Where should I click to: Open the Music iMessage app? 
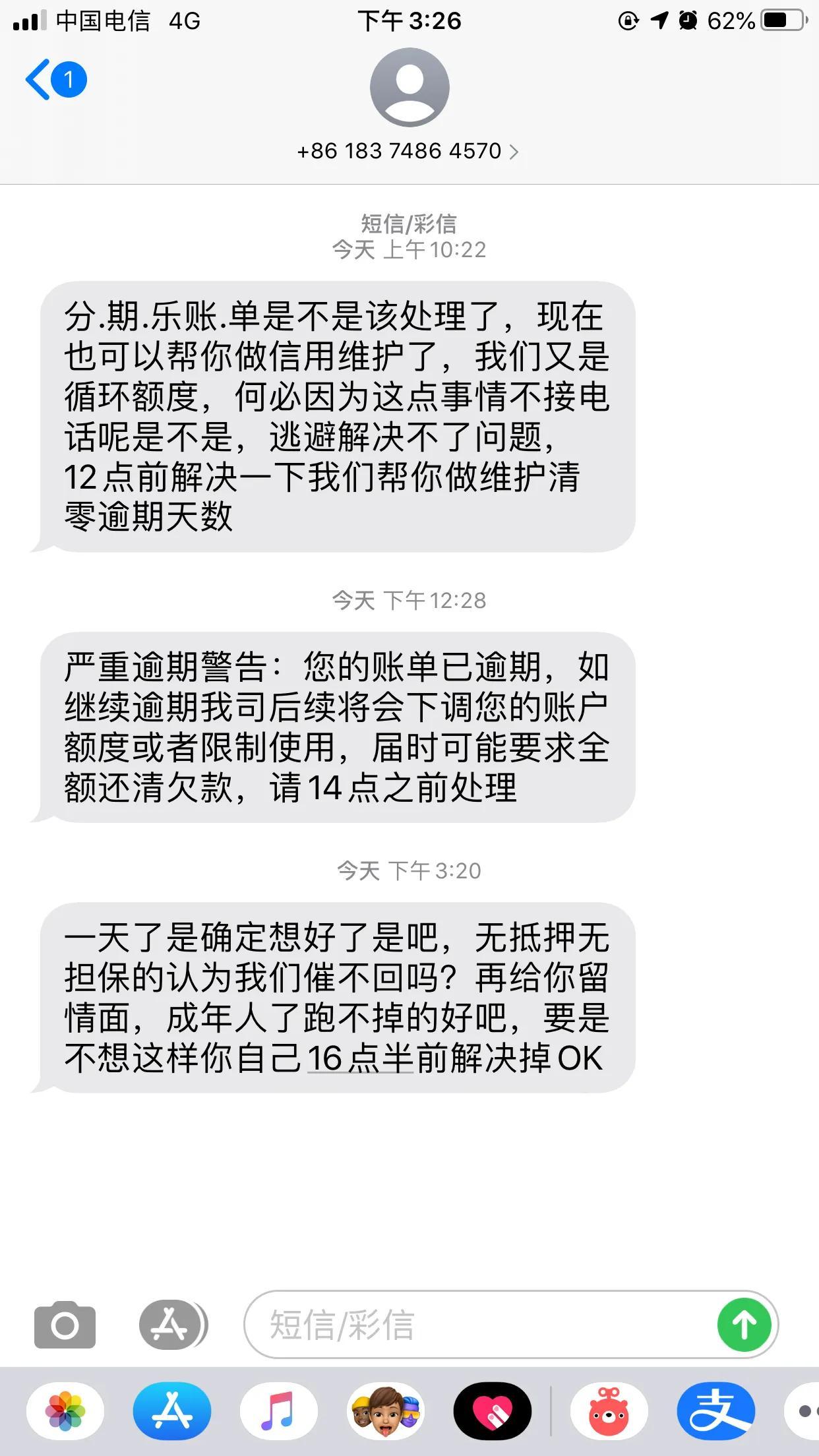point(279,1412)
